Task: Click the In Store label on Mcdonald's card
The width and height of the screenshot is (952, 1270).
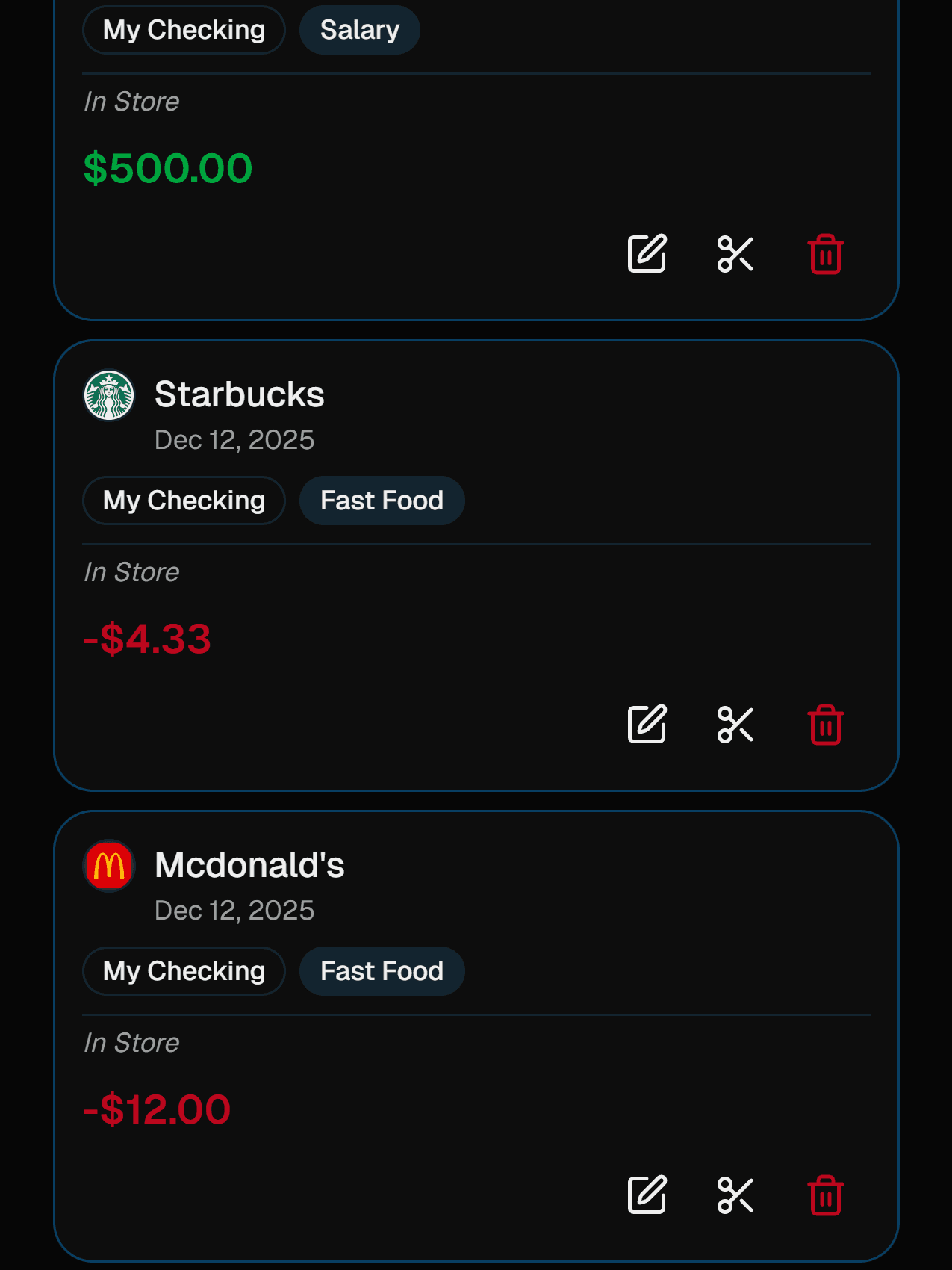Action: point(131,1042)
